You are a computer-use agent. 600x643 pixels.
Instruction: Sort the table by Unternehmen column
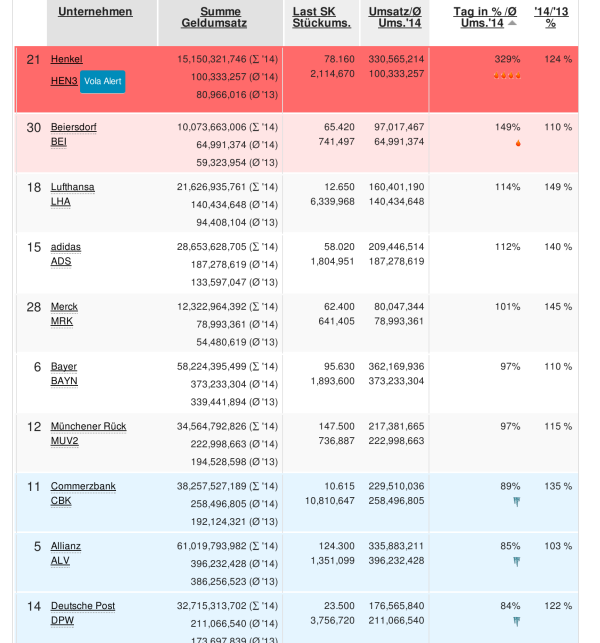95,12
